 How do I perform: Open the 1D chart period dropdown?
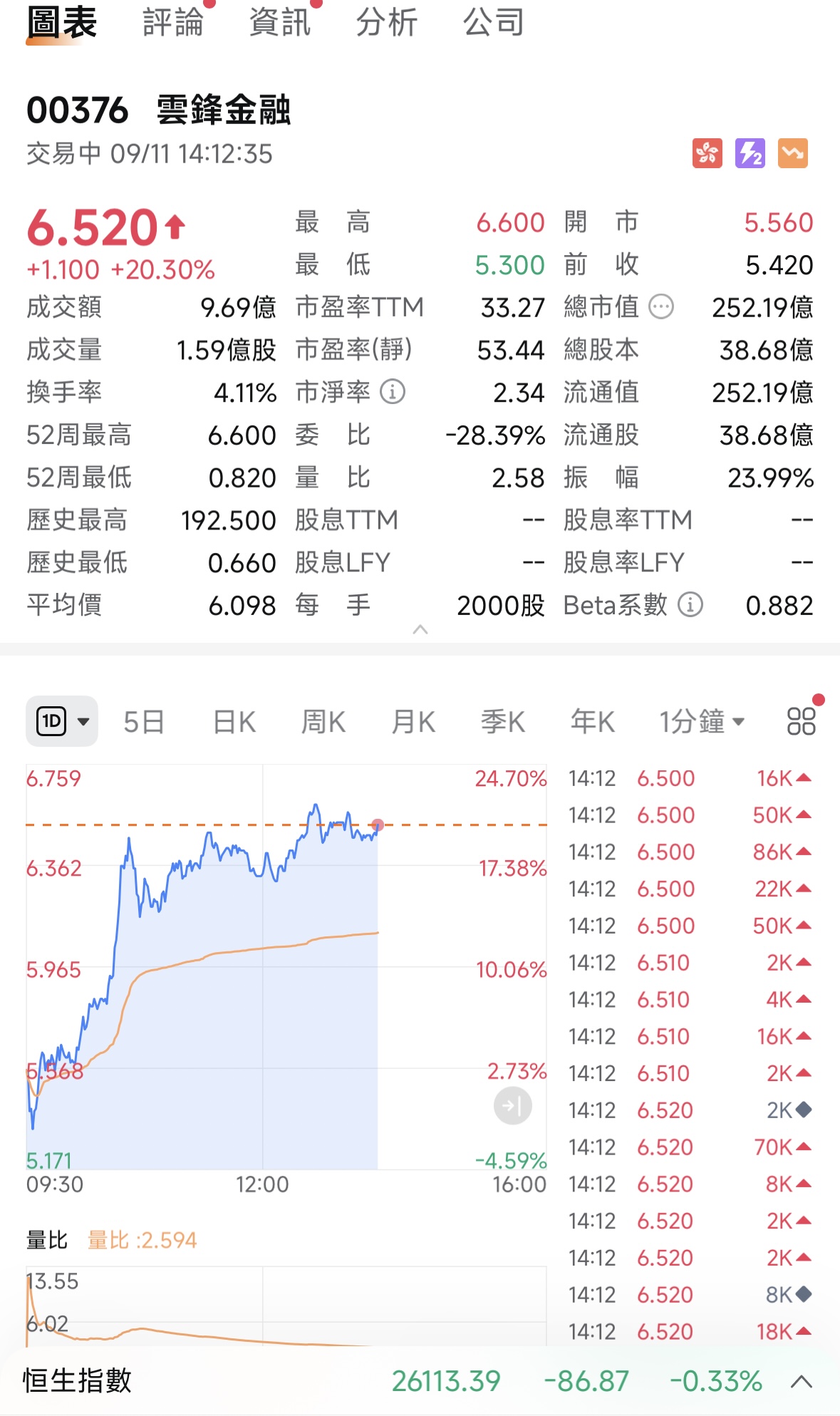(x=54, y=720)
